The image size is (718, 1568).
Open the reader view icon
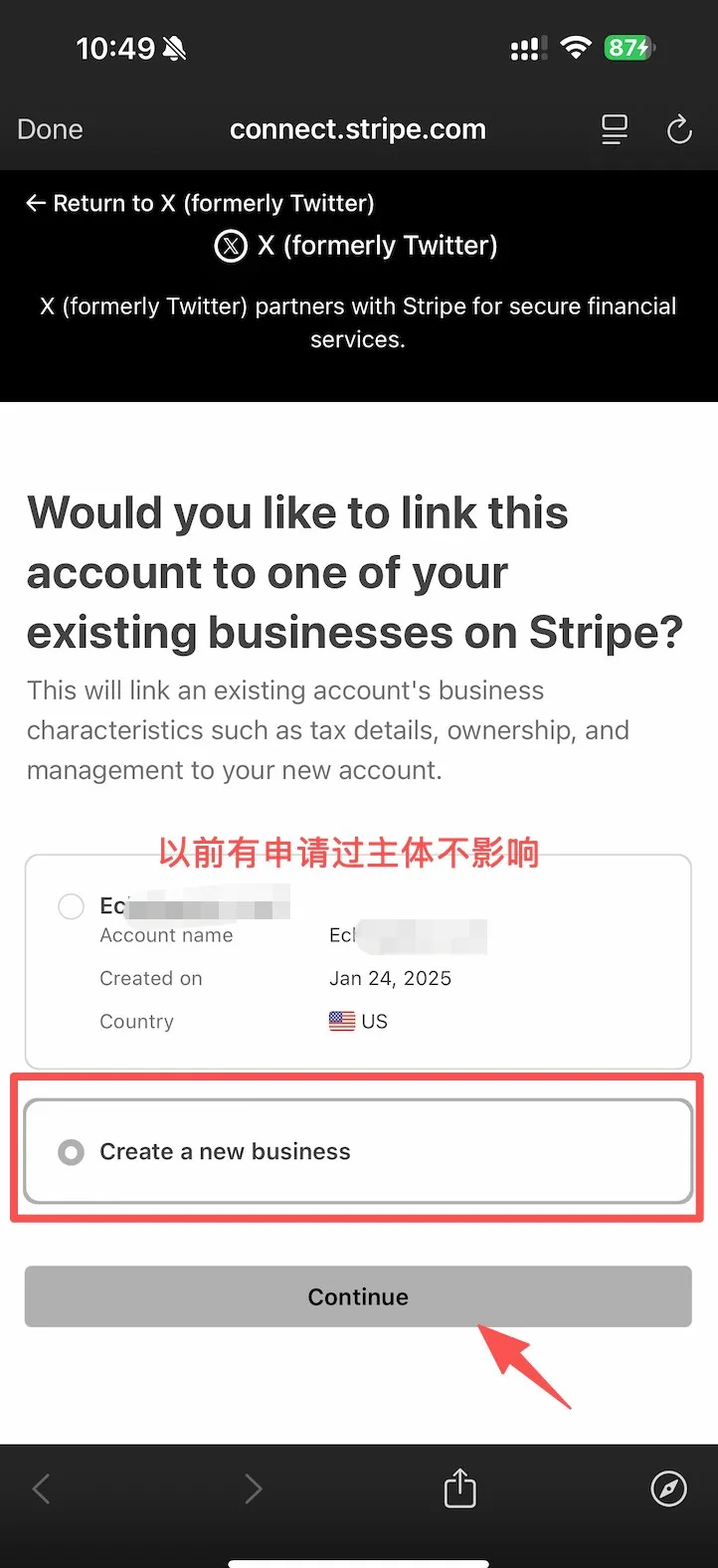coord(615,129)
